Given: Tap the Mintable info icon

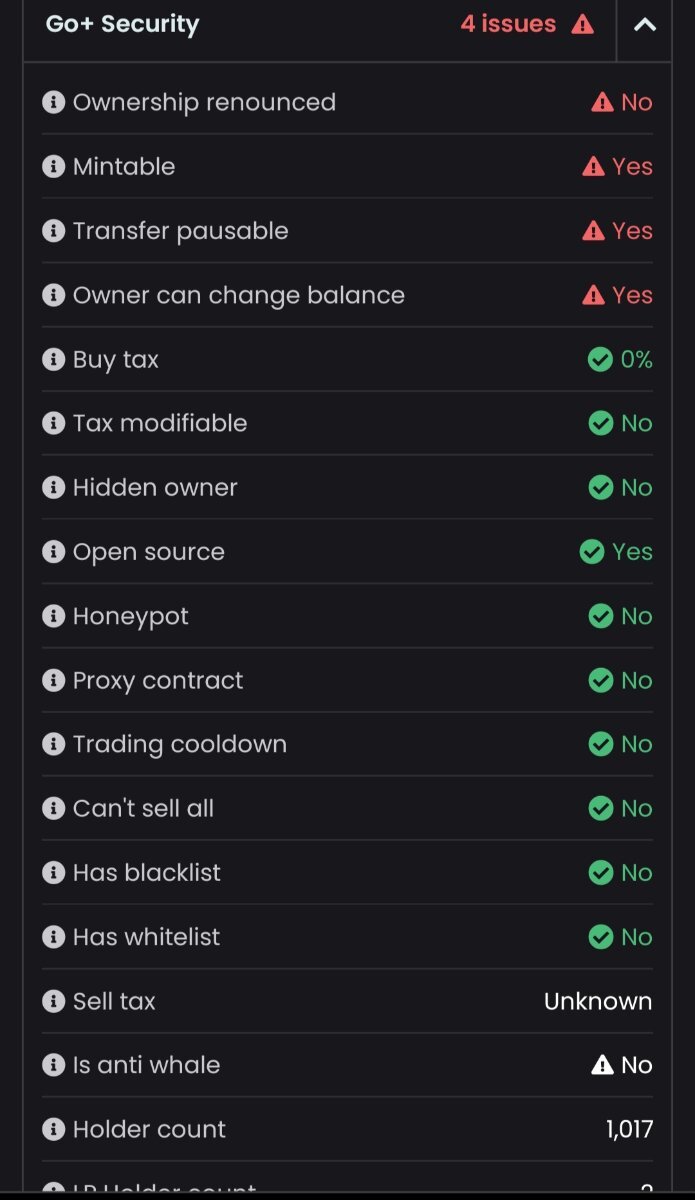Looking at the screenshot, I should click(x=53, y=166).
